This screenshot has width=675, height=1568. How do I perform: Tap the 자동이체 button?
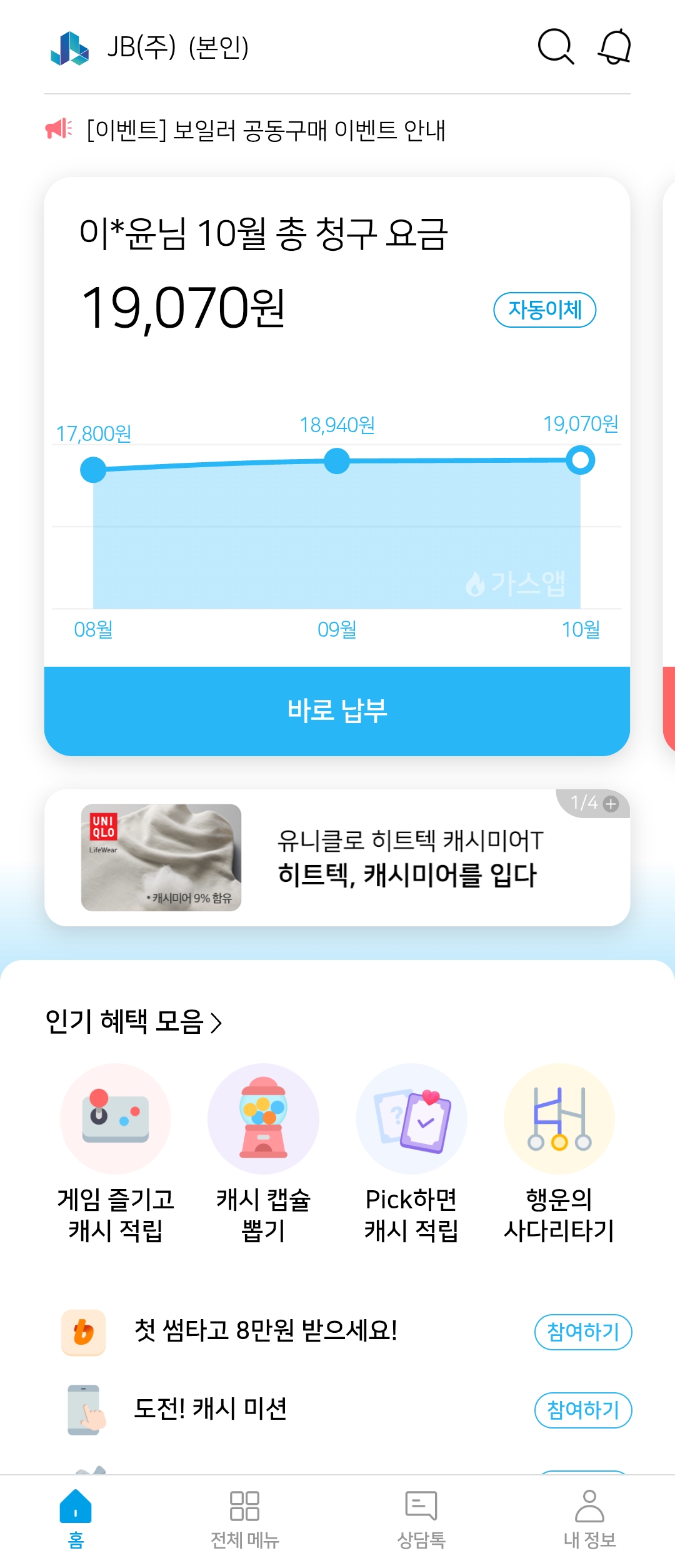point(544,310)
